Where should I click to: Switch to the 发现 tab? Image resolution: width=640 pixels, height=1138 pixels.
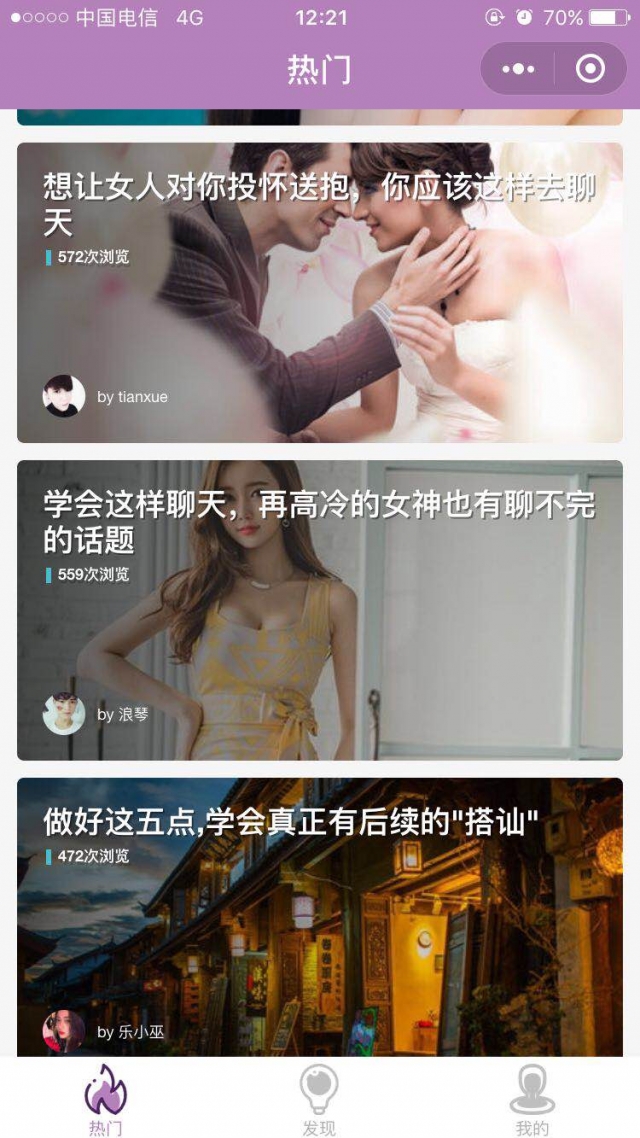(319, 1100)
